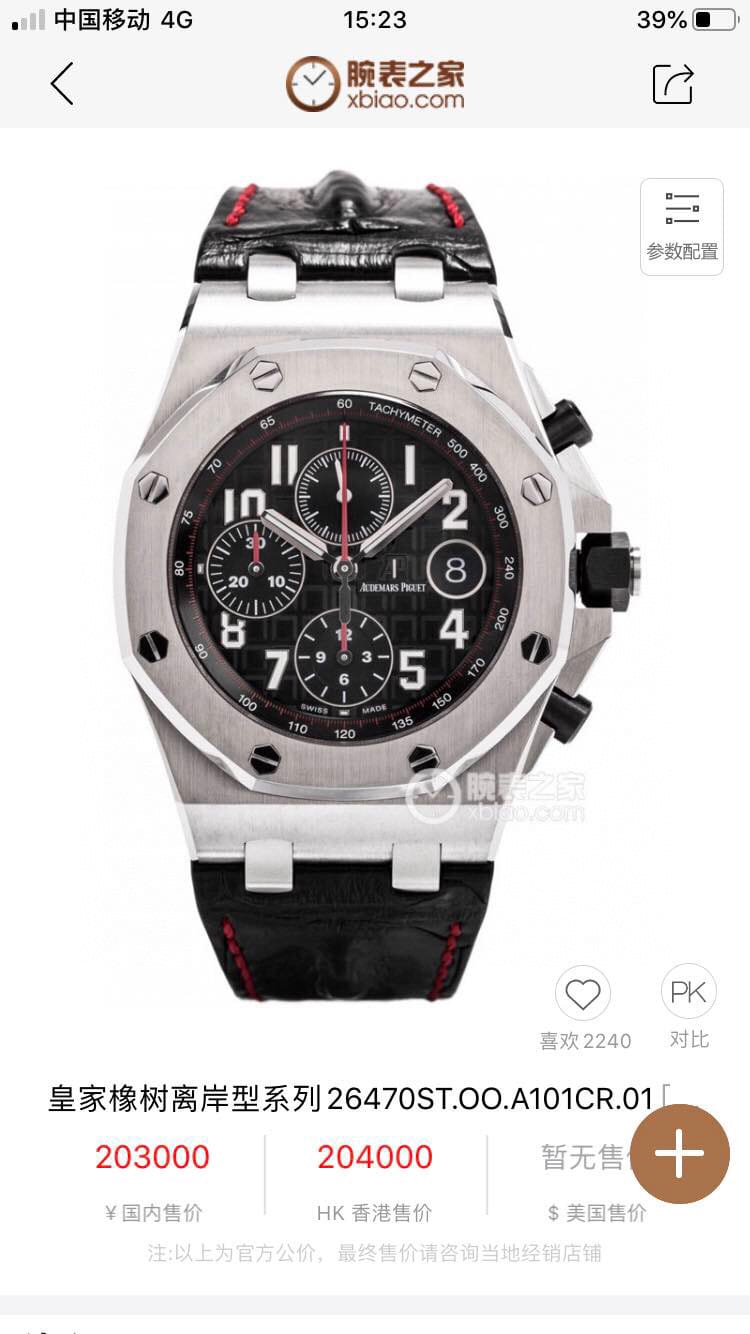The image size is (750, 1334).
Task: Share this watch page
Action: point(673,84)
